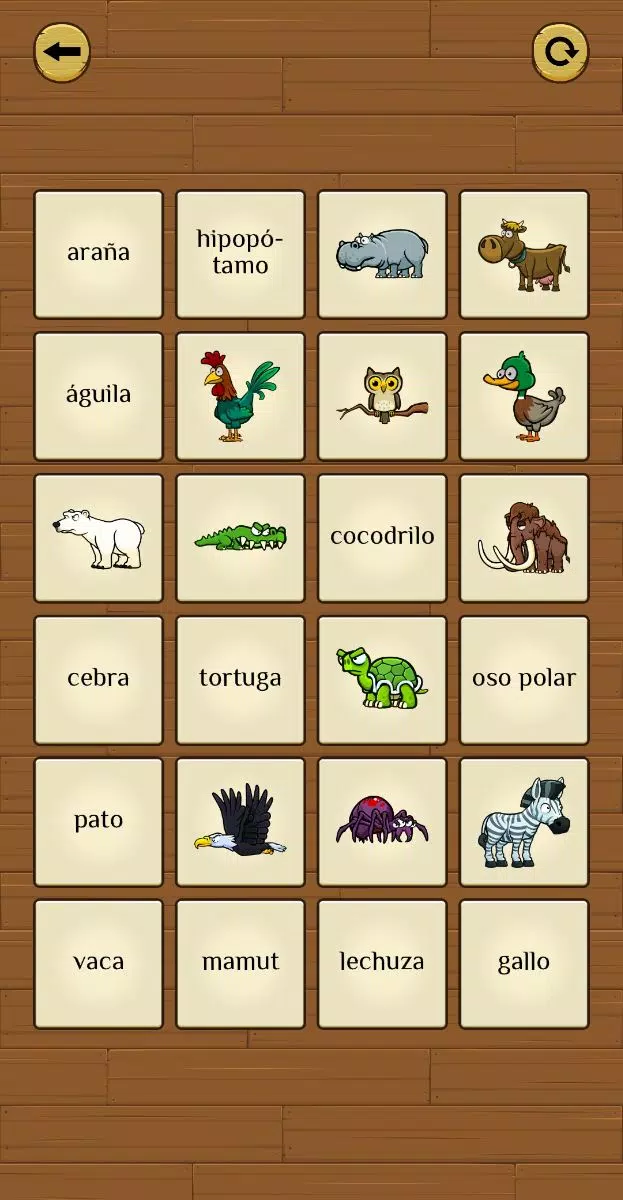This screenshot has height=1200, width=623.
Task: Select the "gallo" word tile
Action: tap(524, 964)
